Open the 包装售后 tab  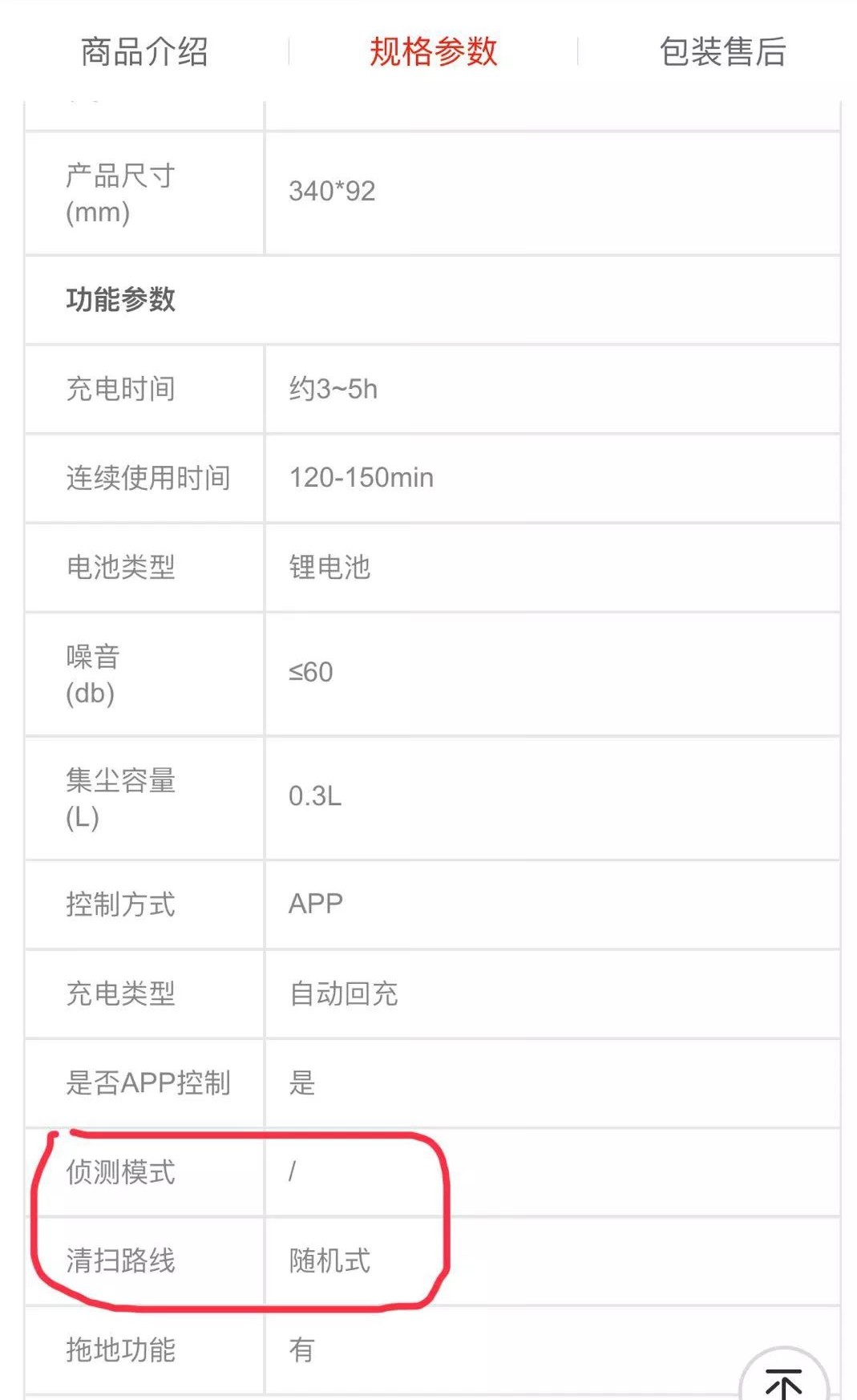722,52
